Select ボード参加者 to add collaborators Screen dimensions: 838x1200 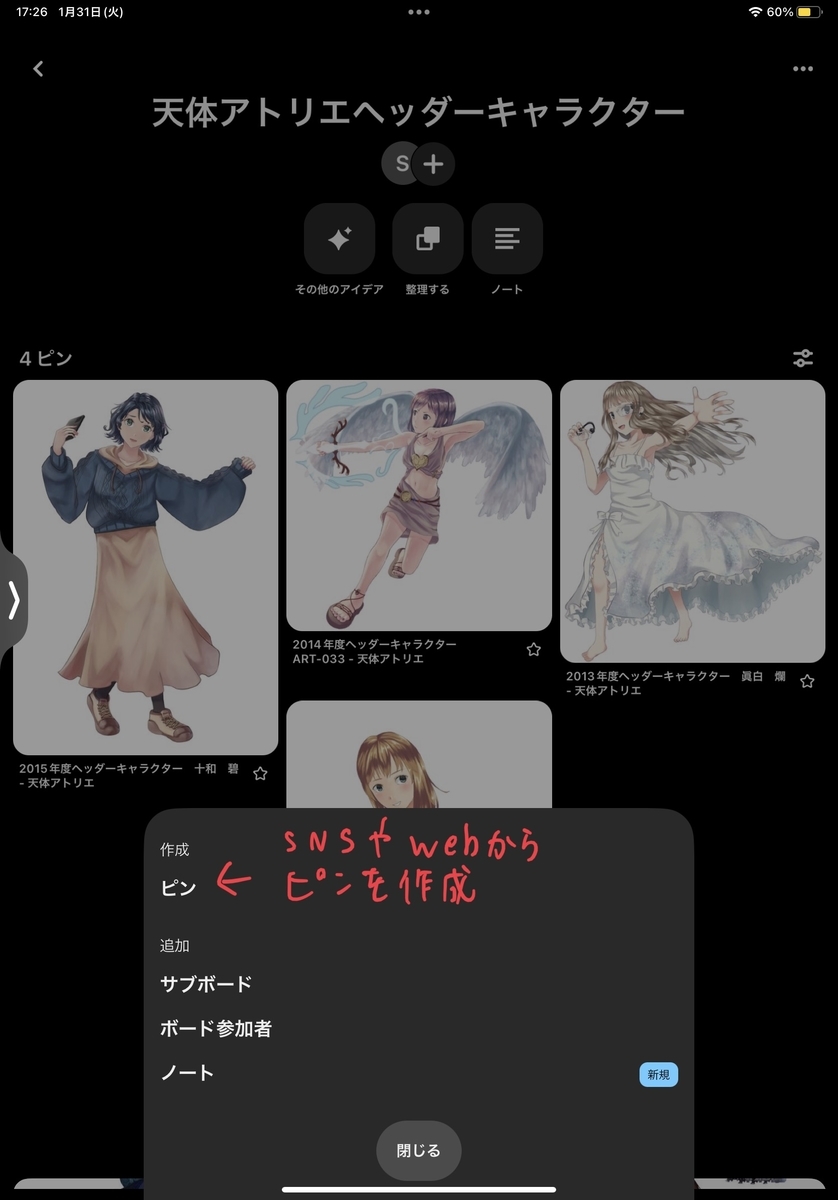tap(216, 1028)
